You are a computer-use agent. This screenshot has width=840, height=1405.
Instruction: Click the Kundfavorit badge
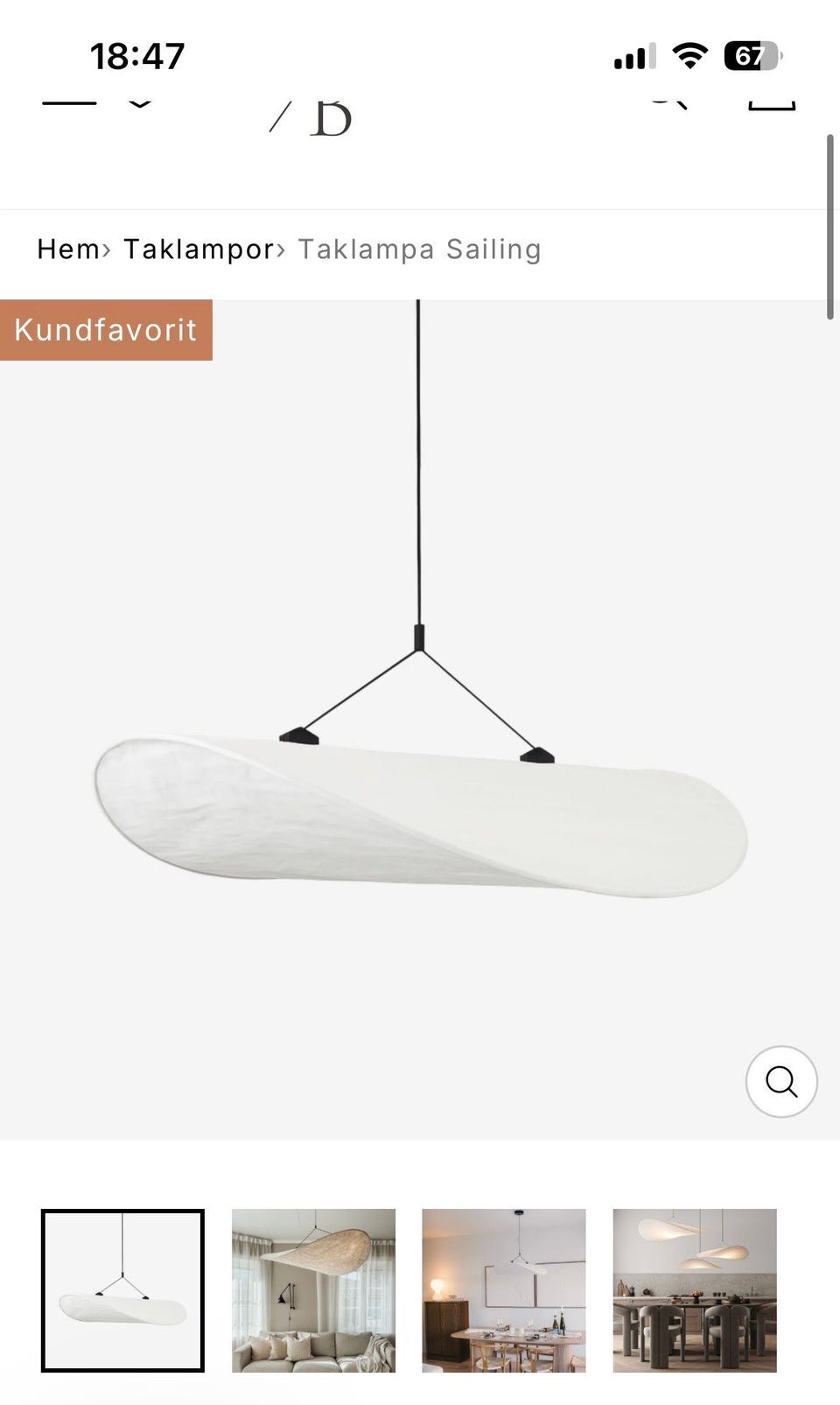106,330
